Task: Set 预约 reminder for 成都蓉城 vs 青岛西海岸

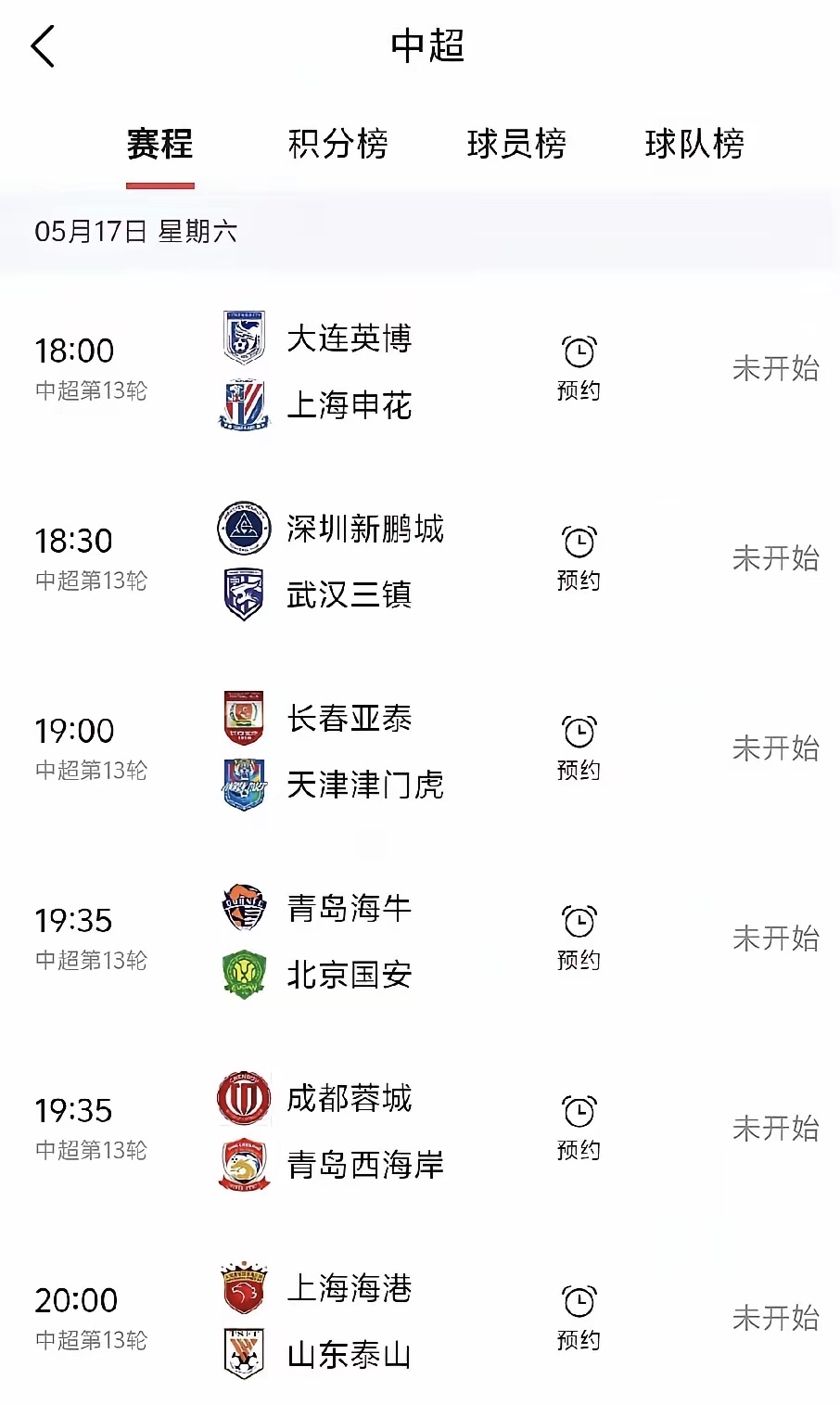Action: (579, 1128)
